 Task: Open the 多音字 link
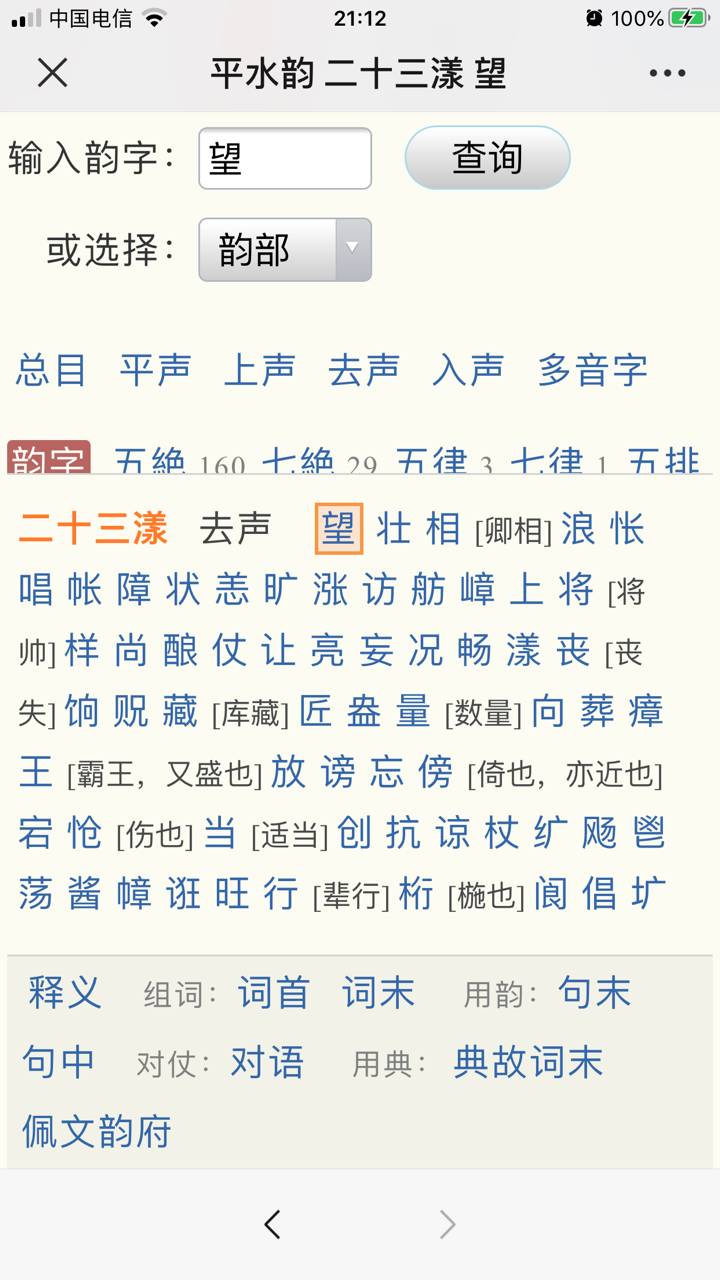[x=592, y=370]
